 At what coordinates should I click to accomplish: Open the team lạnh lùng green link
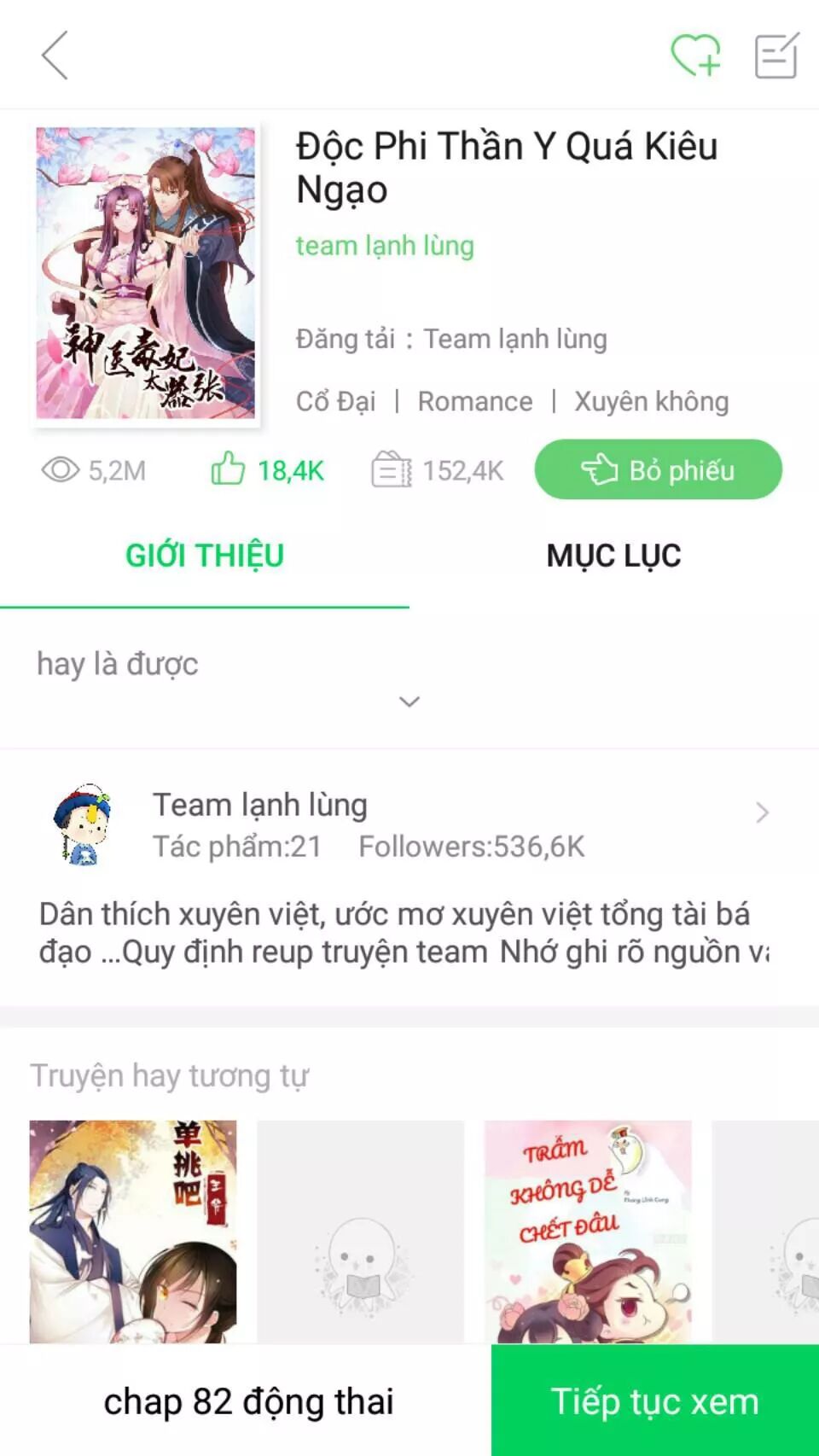click(x=385, y=246)
